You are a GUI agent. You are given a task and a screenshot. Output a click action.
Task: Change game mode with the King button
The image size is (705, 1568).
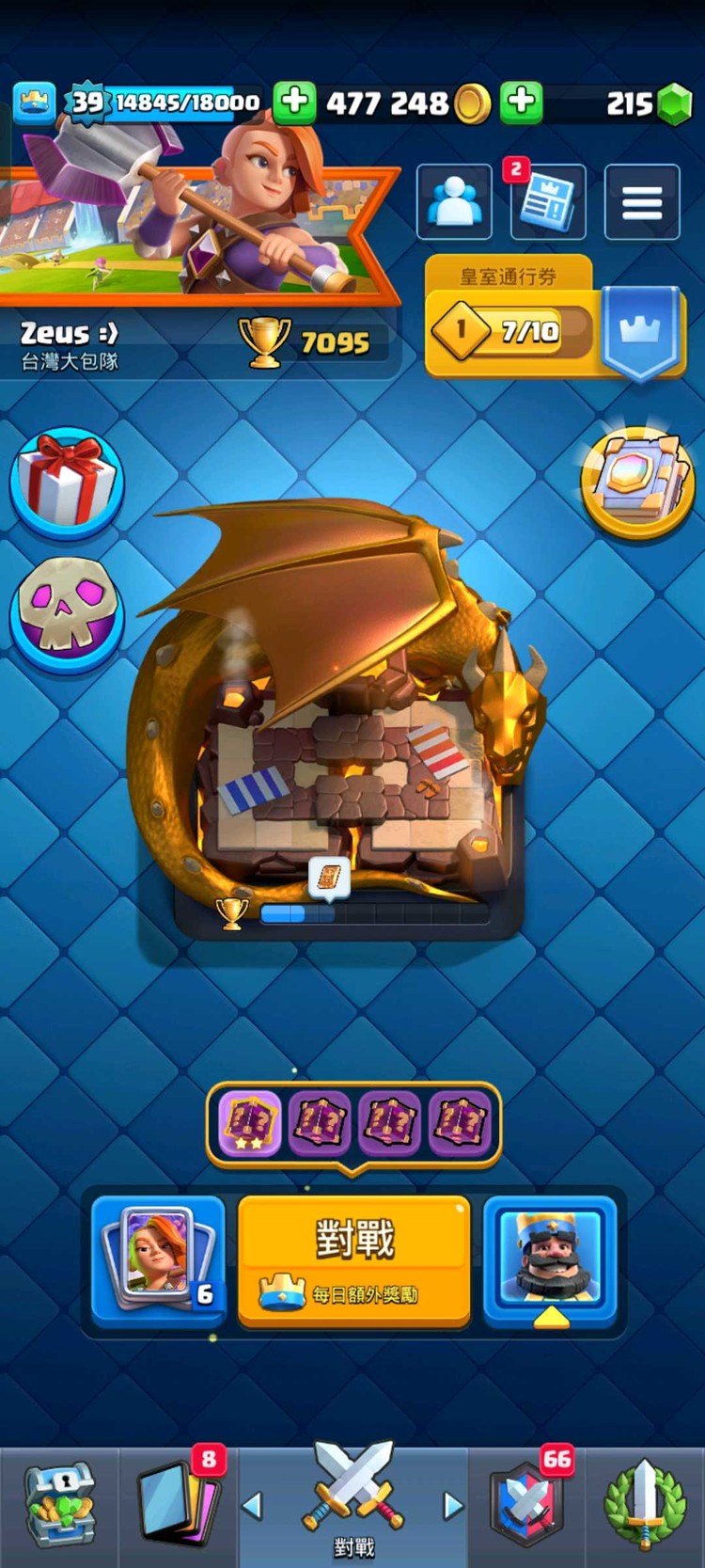550,1259
